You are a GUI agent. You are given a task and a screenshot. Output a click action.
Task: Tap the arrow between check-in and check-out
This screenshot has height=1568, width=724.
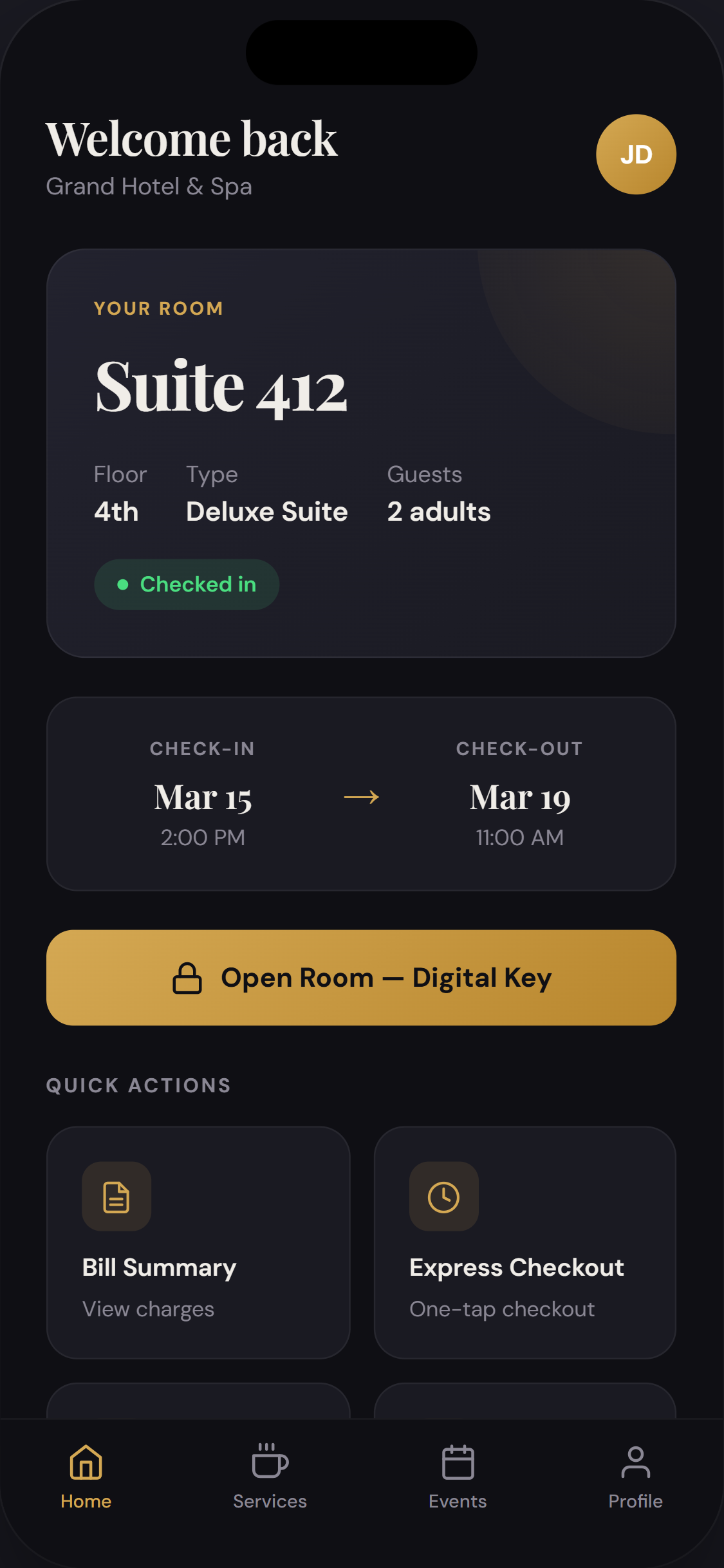(x=362, y=797)
